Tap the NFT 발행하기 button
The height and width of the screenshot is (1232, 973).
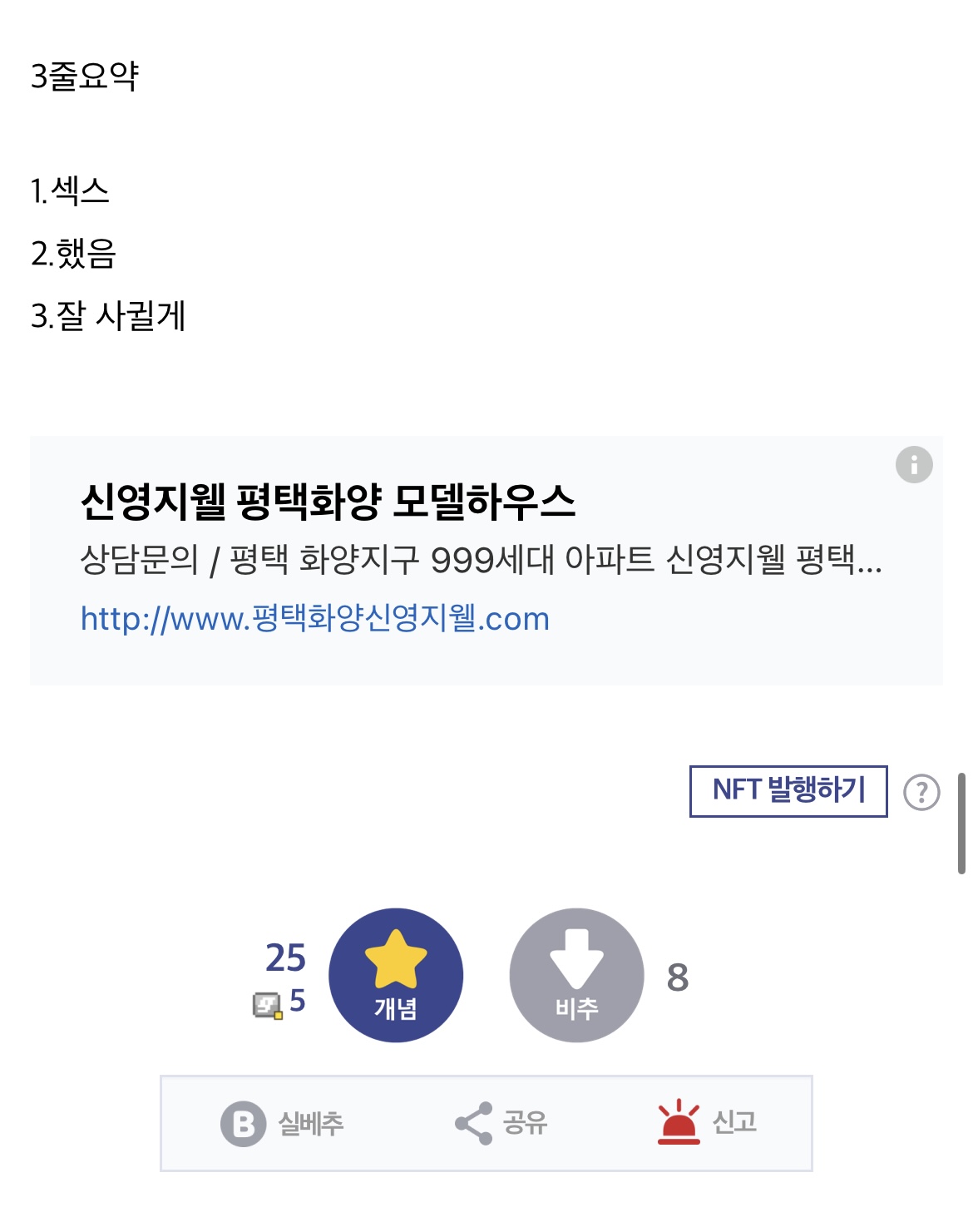(x=788, y=790)
